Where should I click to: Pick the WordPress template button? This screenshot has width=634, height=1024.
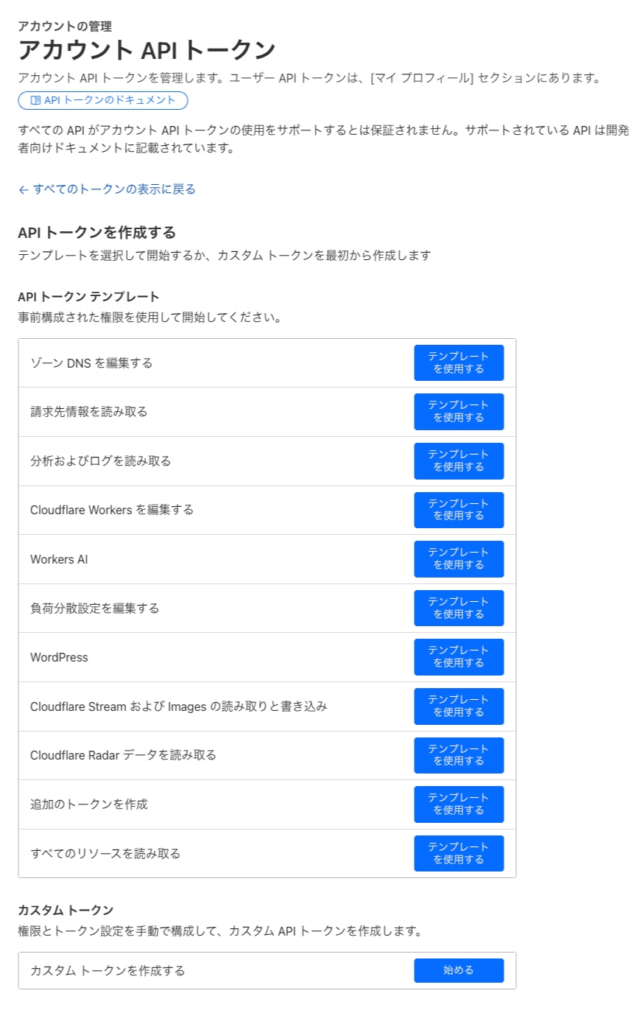(458, 657)
